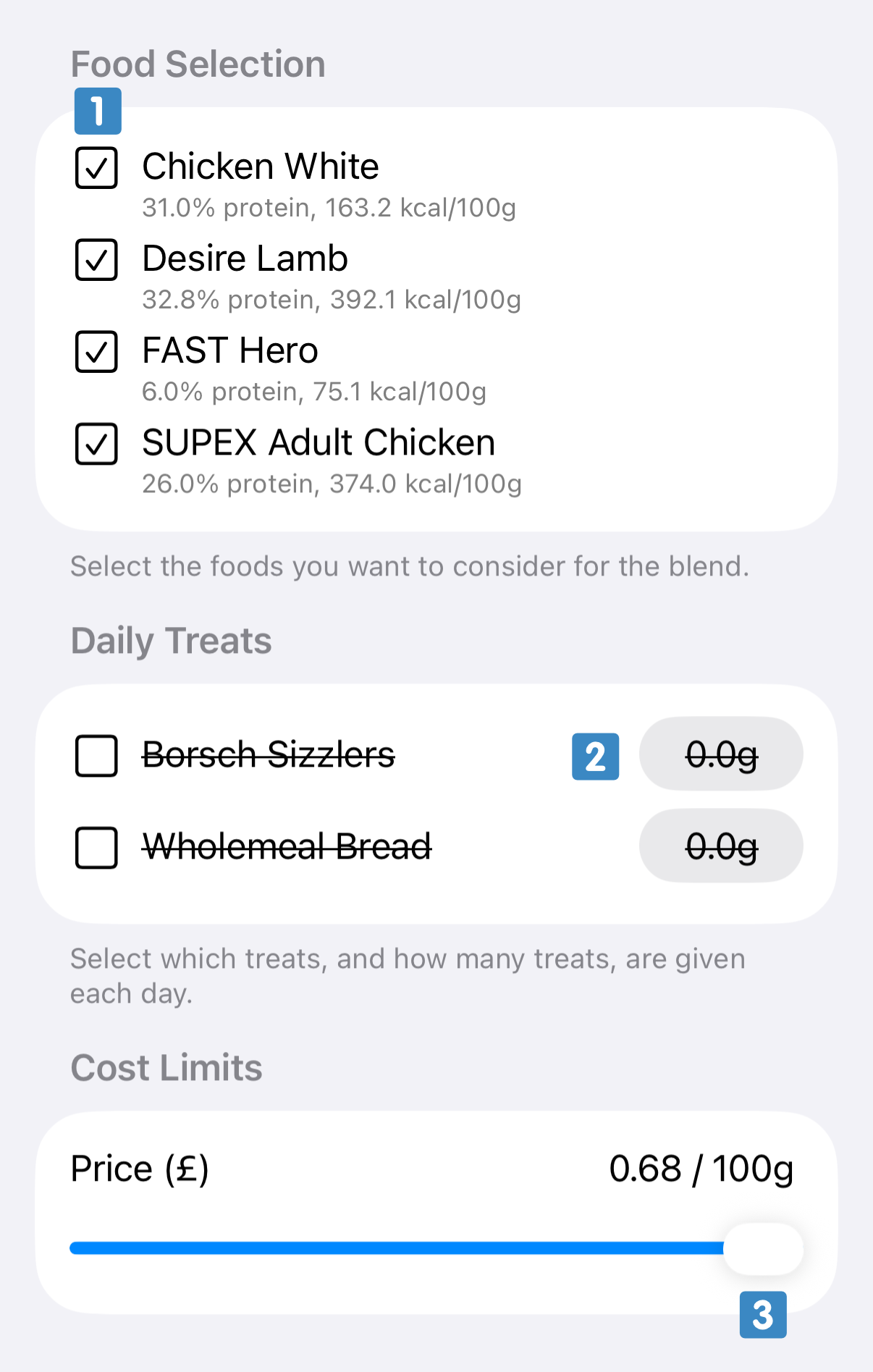Tap the blue step 3 badge

click(x=763, y=1316)
